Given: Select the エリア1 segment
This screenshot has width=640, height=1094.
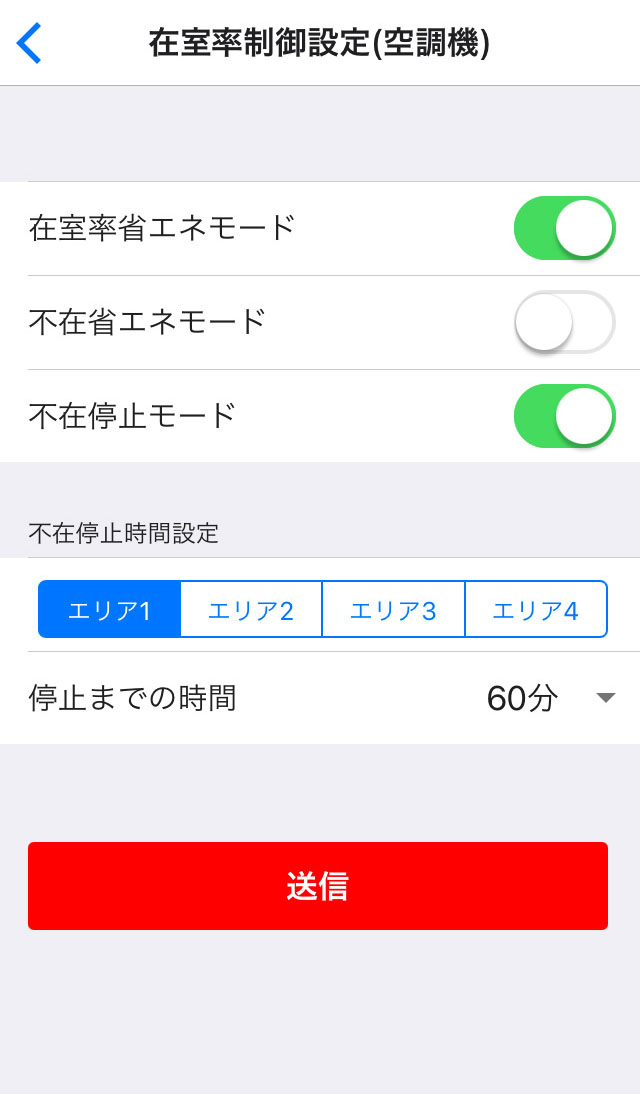Looking at the screenshot, I should pyautogui.click(x=110, y=610).
